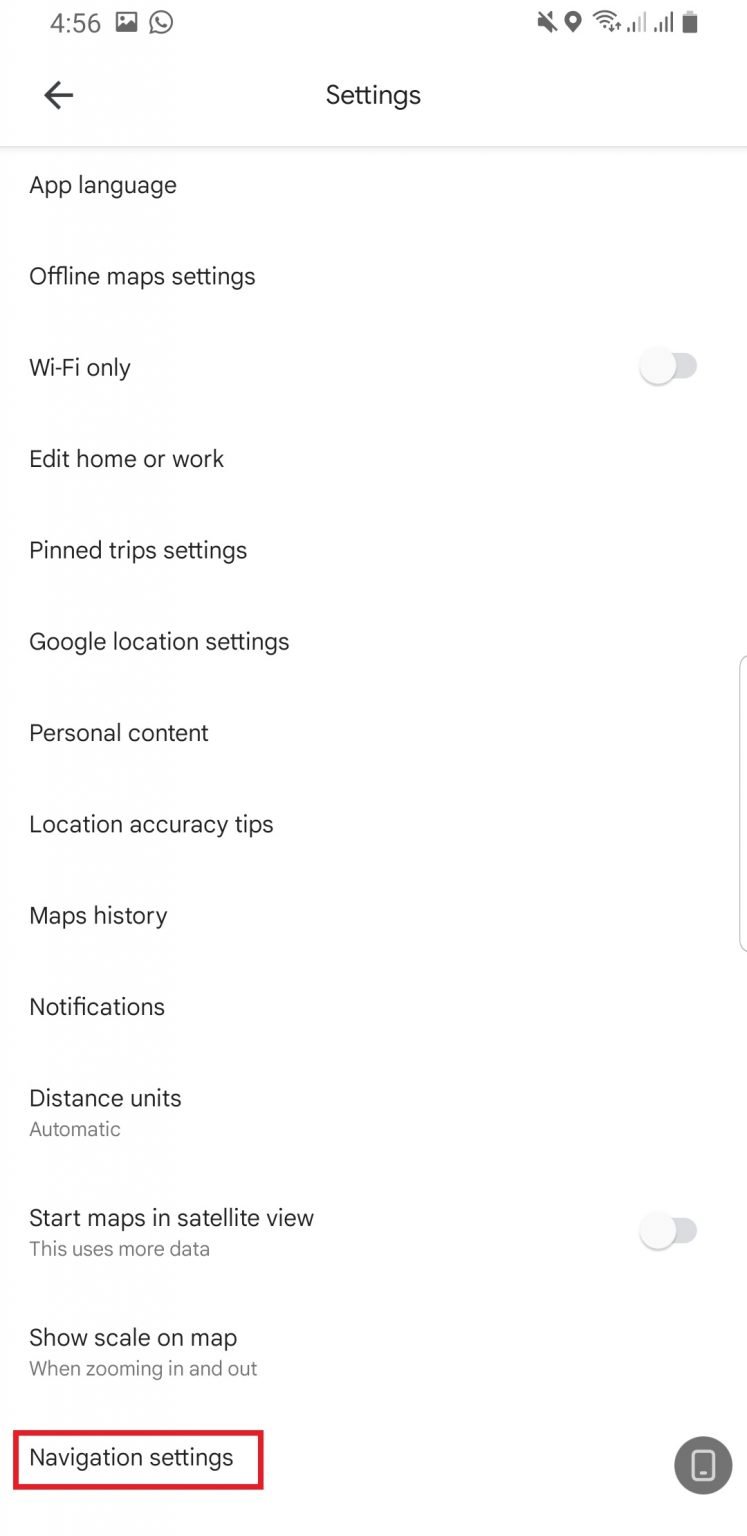Turn on Start maps in satellite view

point(668,1230)
